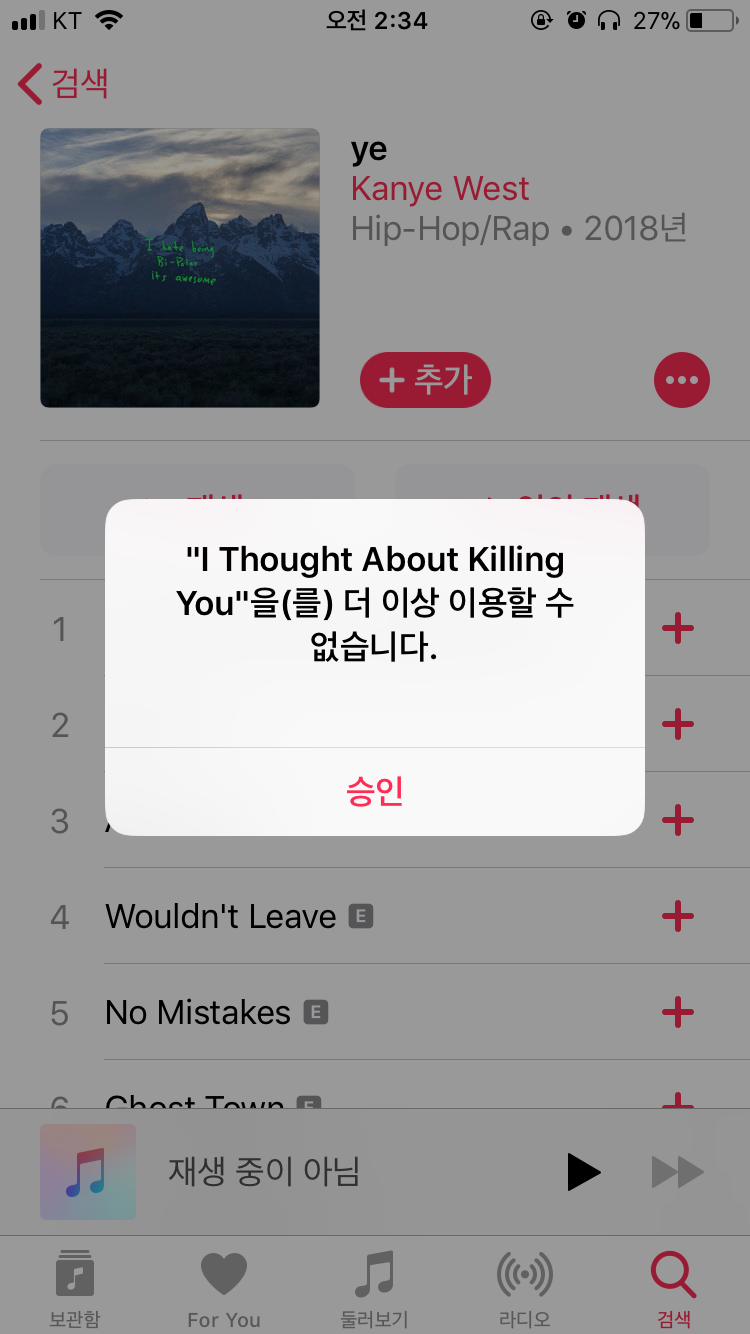
Task: Open the album's more options menu
Action: (x=681, y=380)
